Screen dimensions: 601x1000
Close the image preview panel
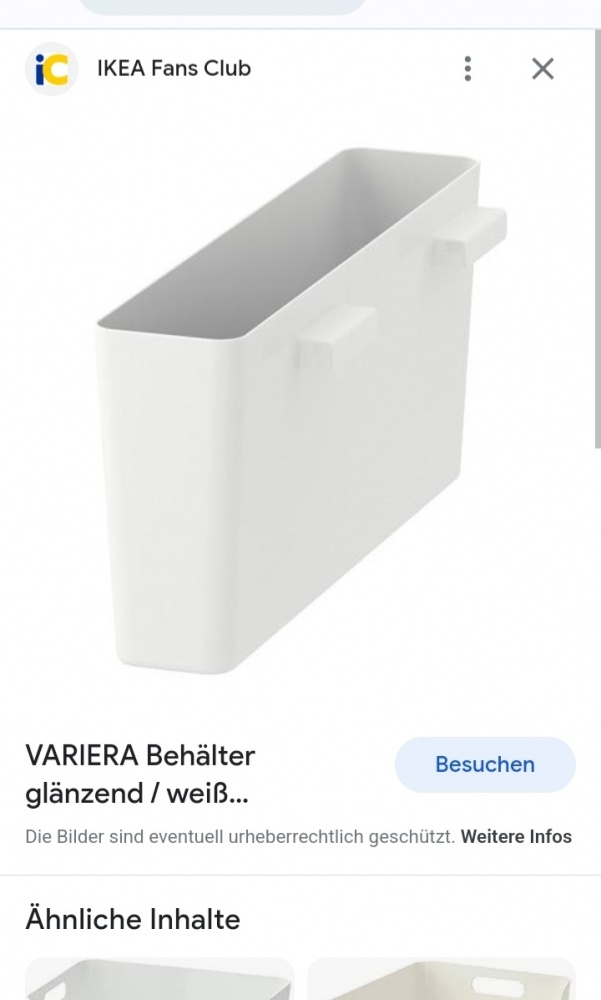pyautogui.click(x=542, y=68)
